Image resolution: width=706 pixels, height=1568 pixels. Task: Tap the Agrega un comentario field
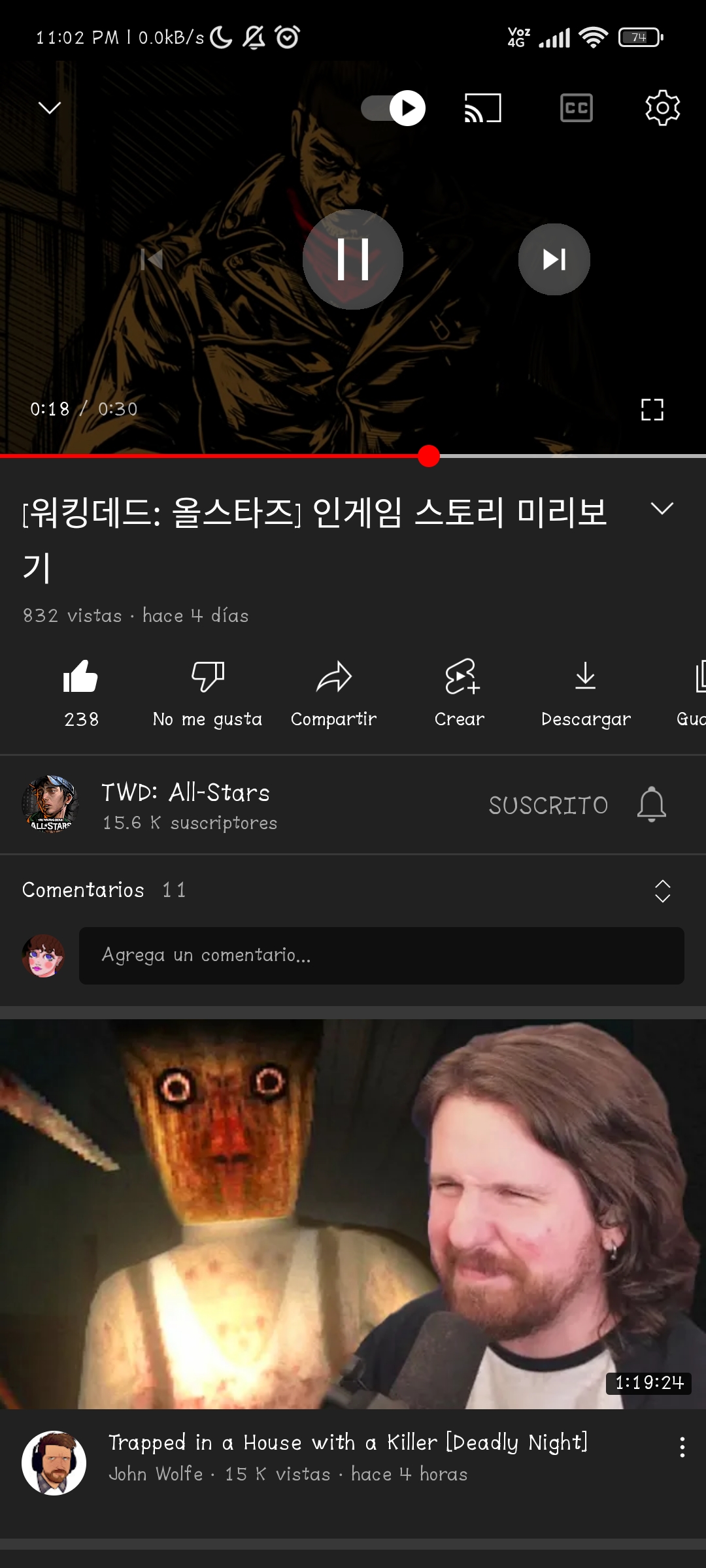[381, 955]
